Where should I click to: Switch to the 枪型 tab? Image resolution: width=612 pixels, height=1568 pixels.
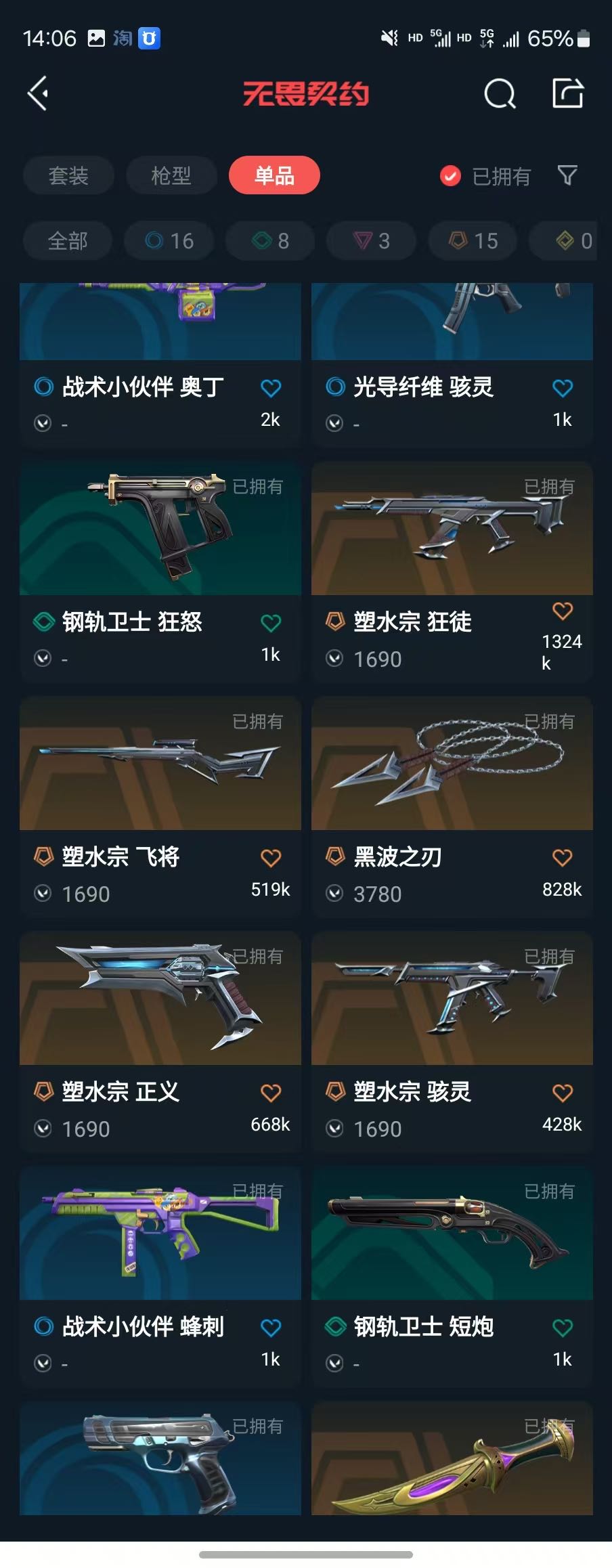171,176
